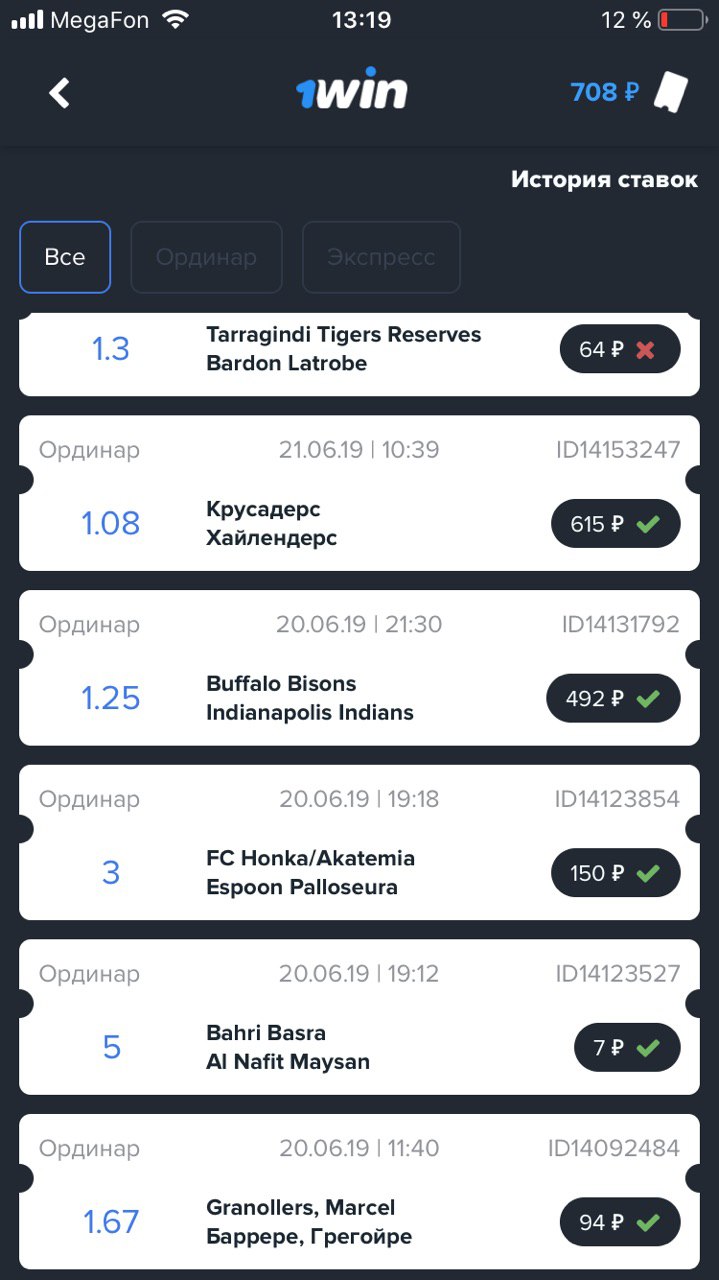Switch to the Экспресс filter
Screen dimensions: 719x1280
click(x=381, y=257)
